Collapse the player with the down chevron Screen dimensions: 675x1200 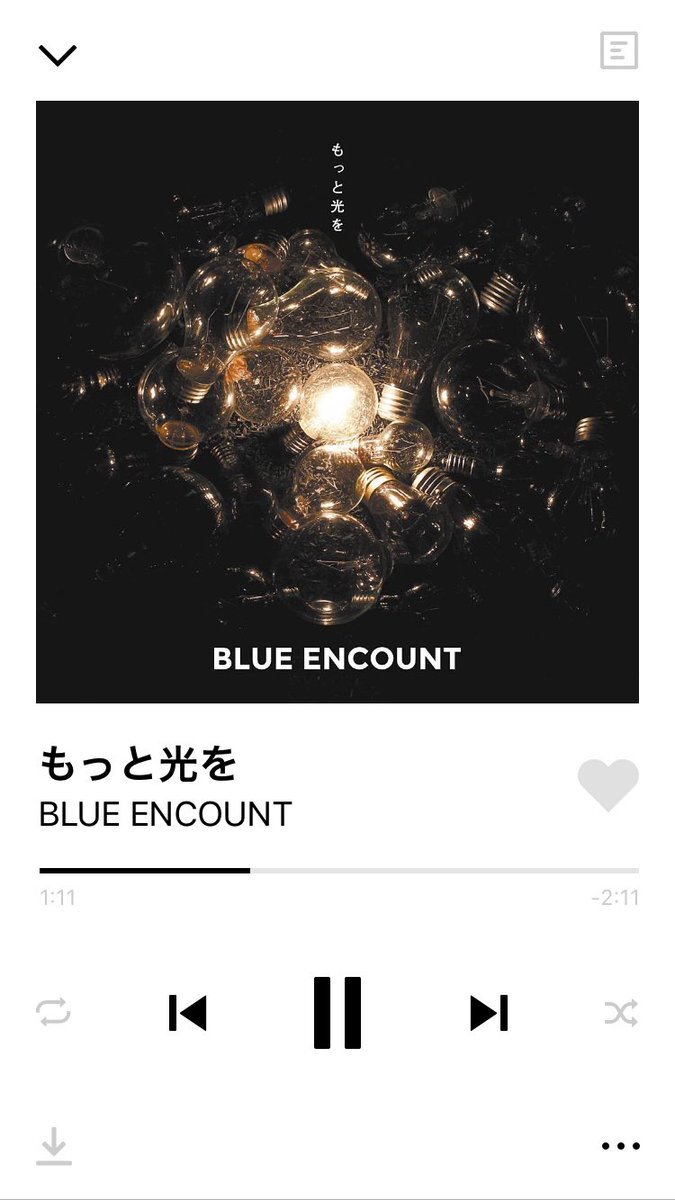pos(57,55)
